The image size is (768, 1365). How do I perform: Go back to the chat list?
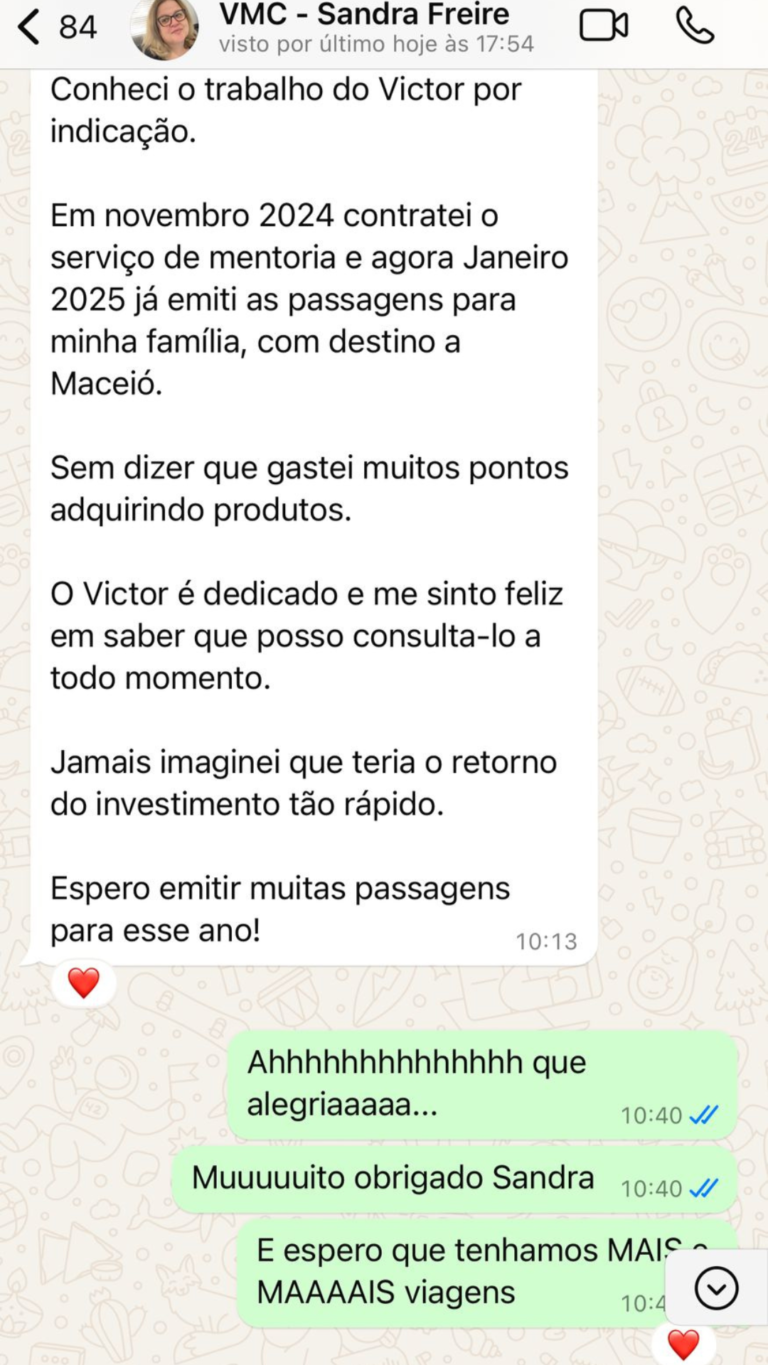point(30,27)
